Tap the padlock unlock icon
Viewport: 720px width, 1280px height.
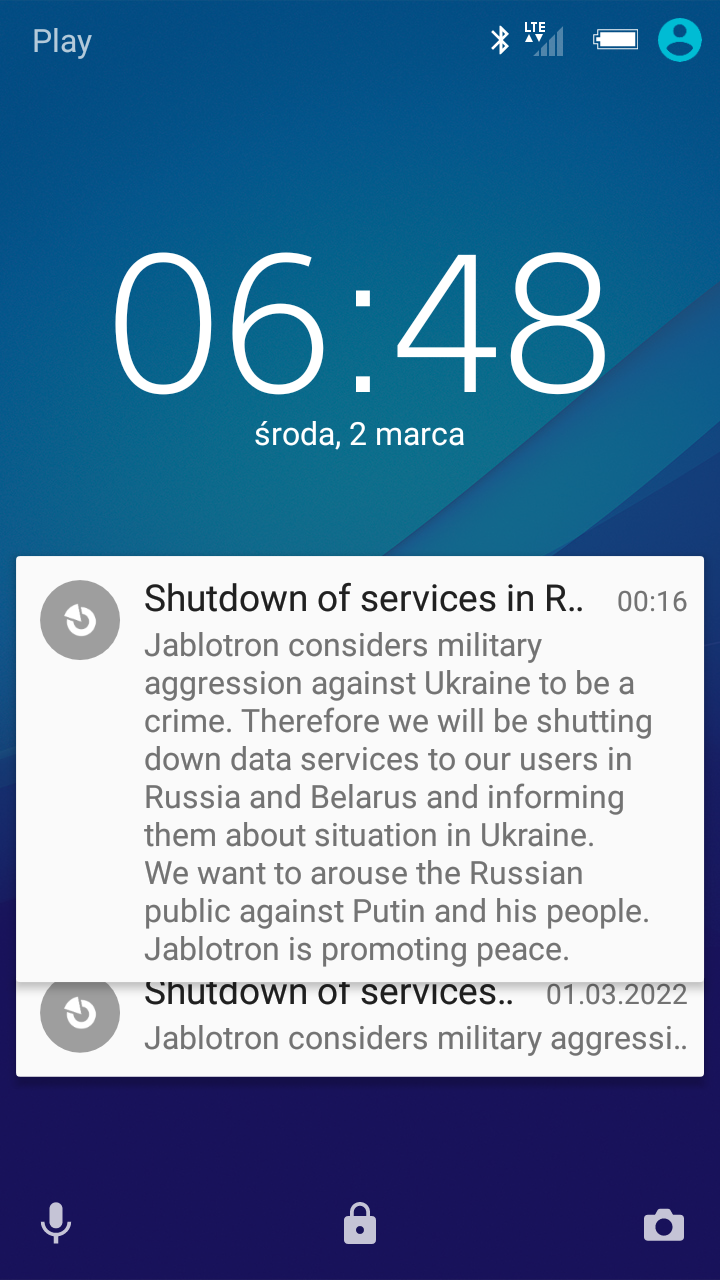(x=360, y=1223)
